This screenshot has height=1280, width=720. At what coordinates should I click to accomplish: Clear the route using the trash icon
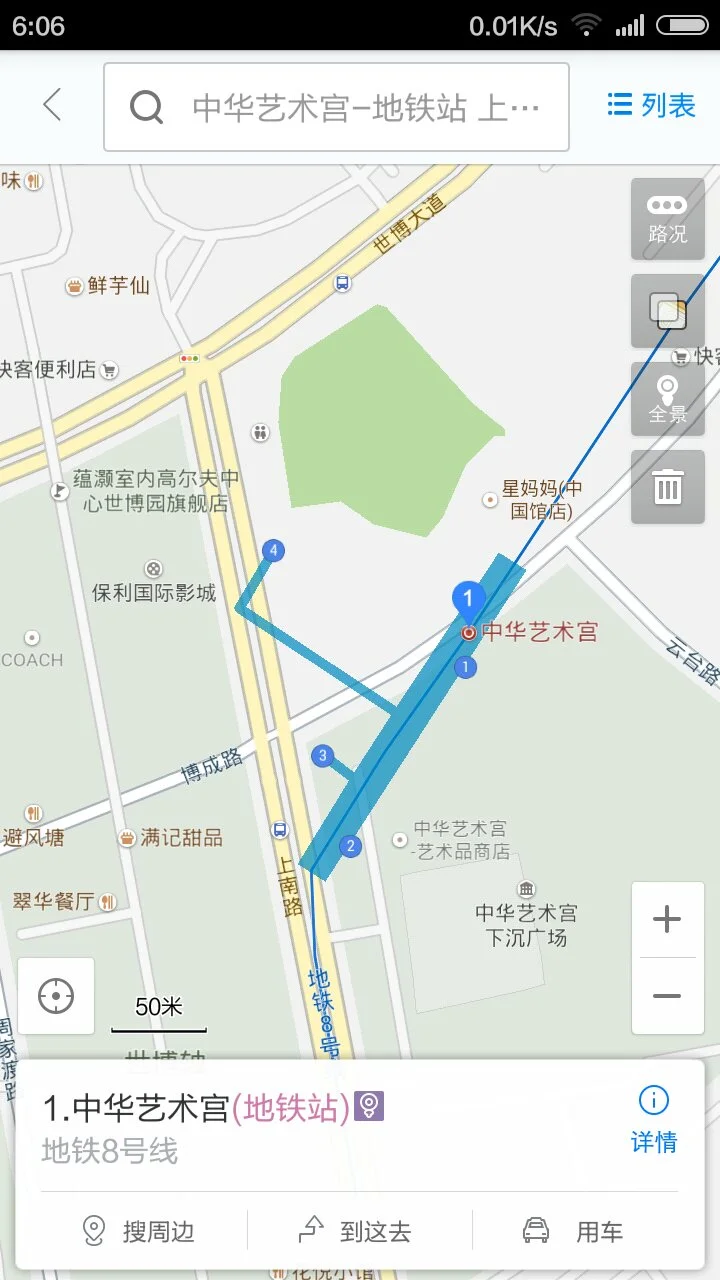pyautogui.click(x=667, y=487)
